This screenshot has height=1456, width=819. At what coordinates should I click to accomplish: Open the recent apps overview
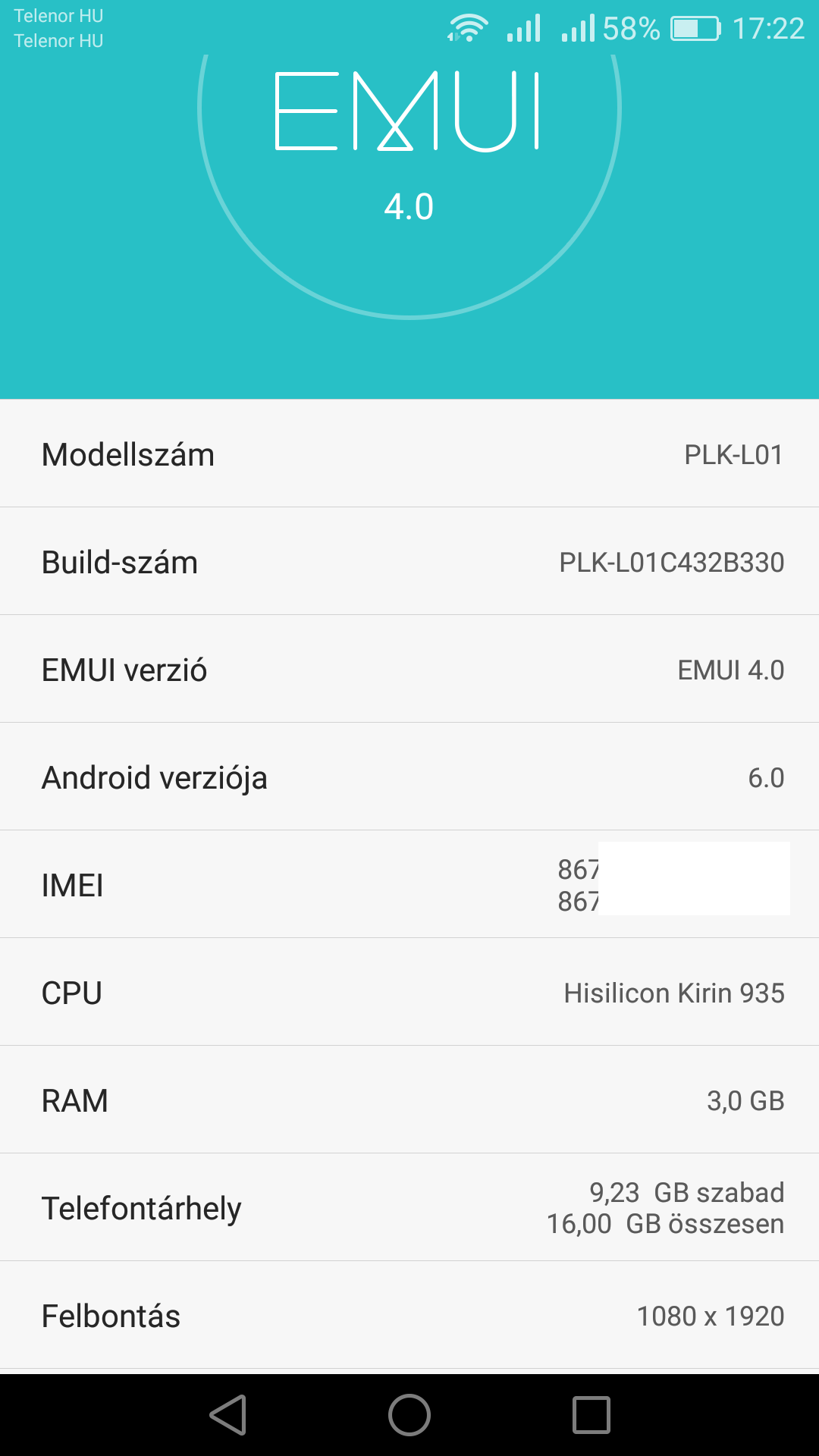click(591, 1415)
